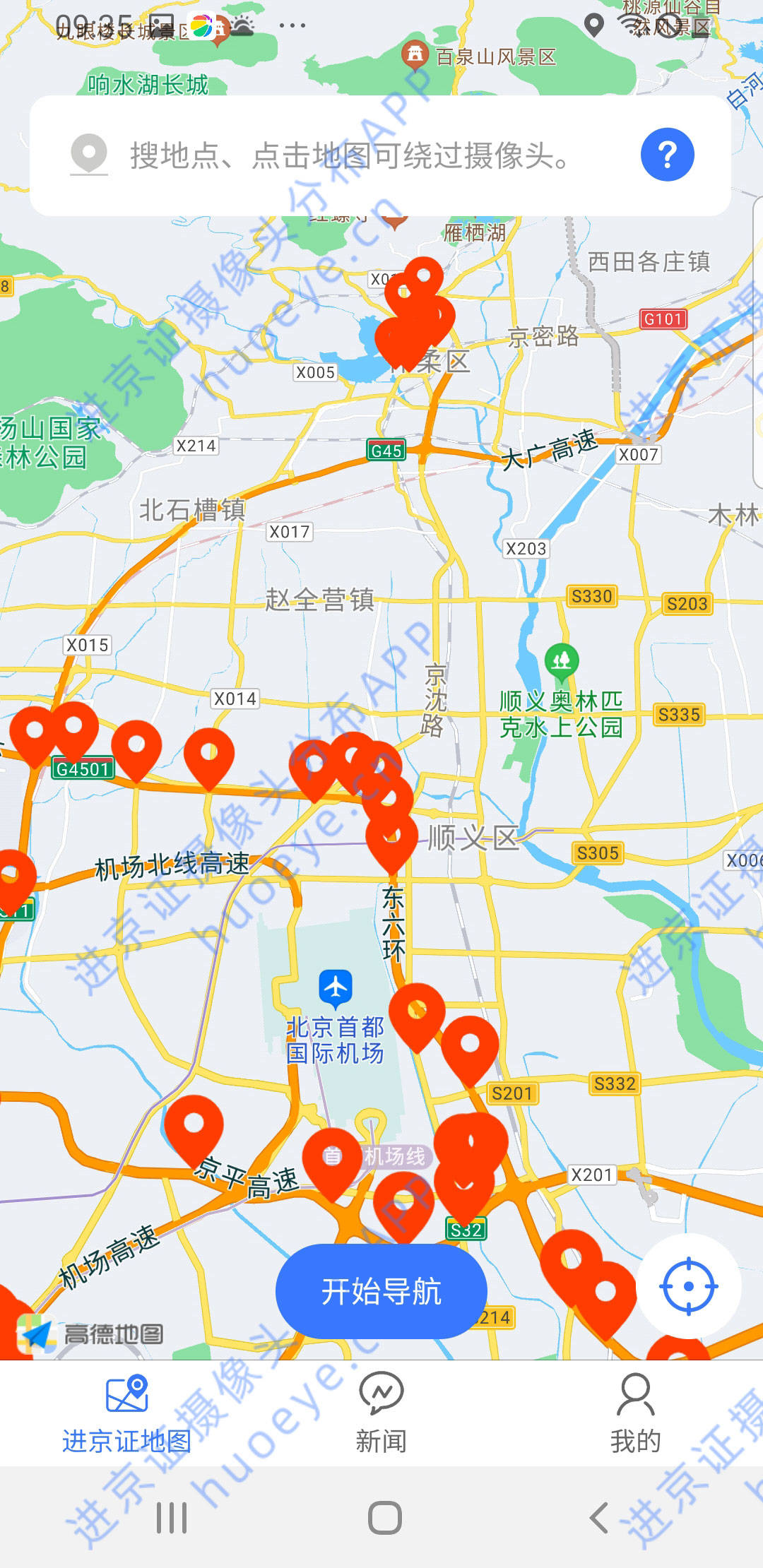Go back using system back button
The width and height of the screenshot is (763, 1568).
point(599,1517)
